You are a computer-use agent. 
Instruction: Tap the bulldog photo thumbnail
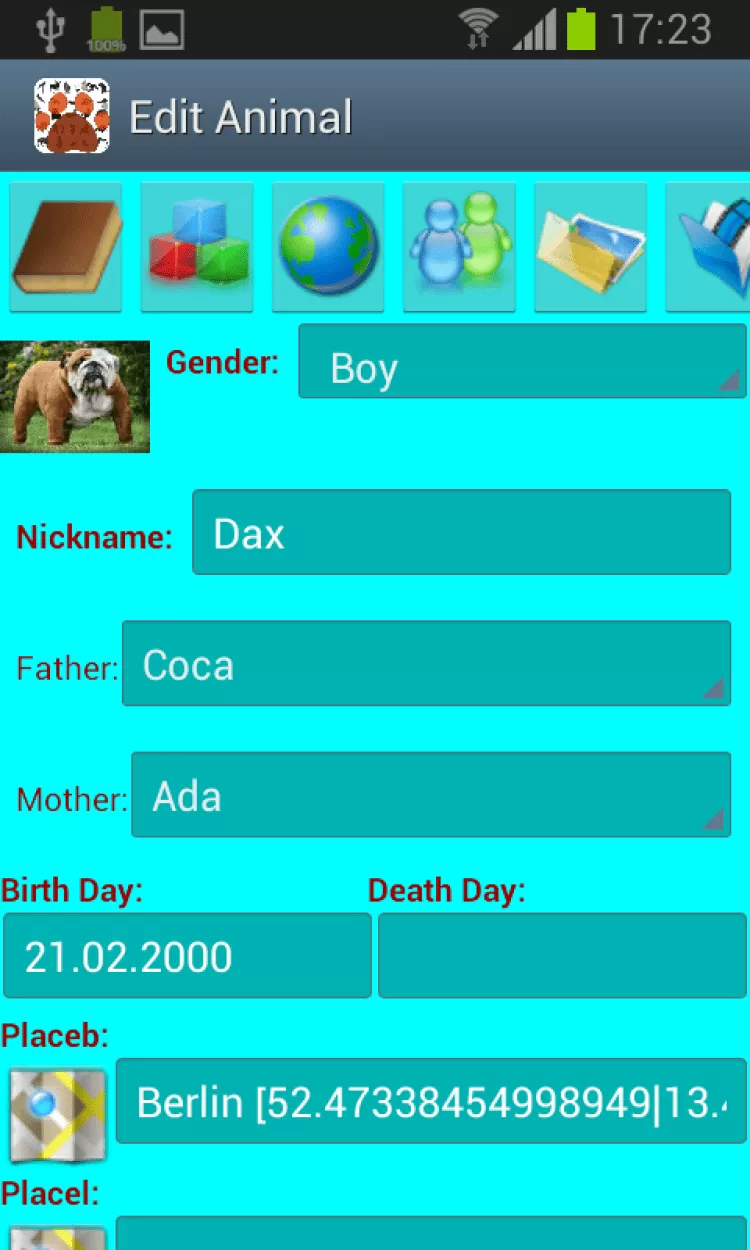coord(75,396)
